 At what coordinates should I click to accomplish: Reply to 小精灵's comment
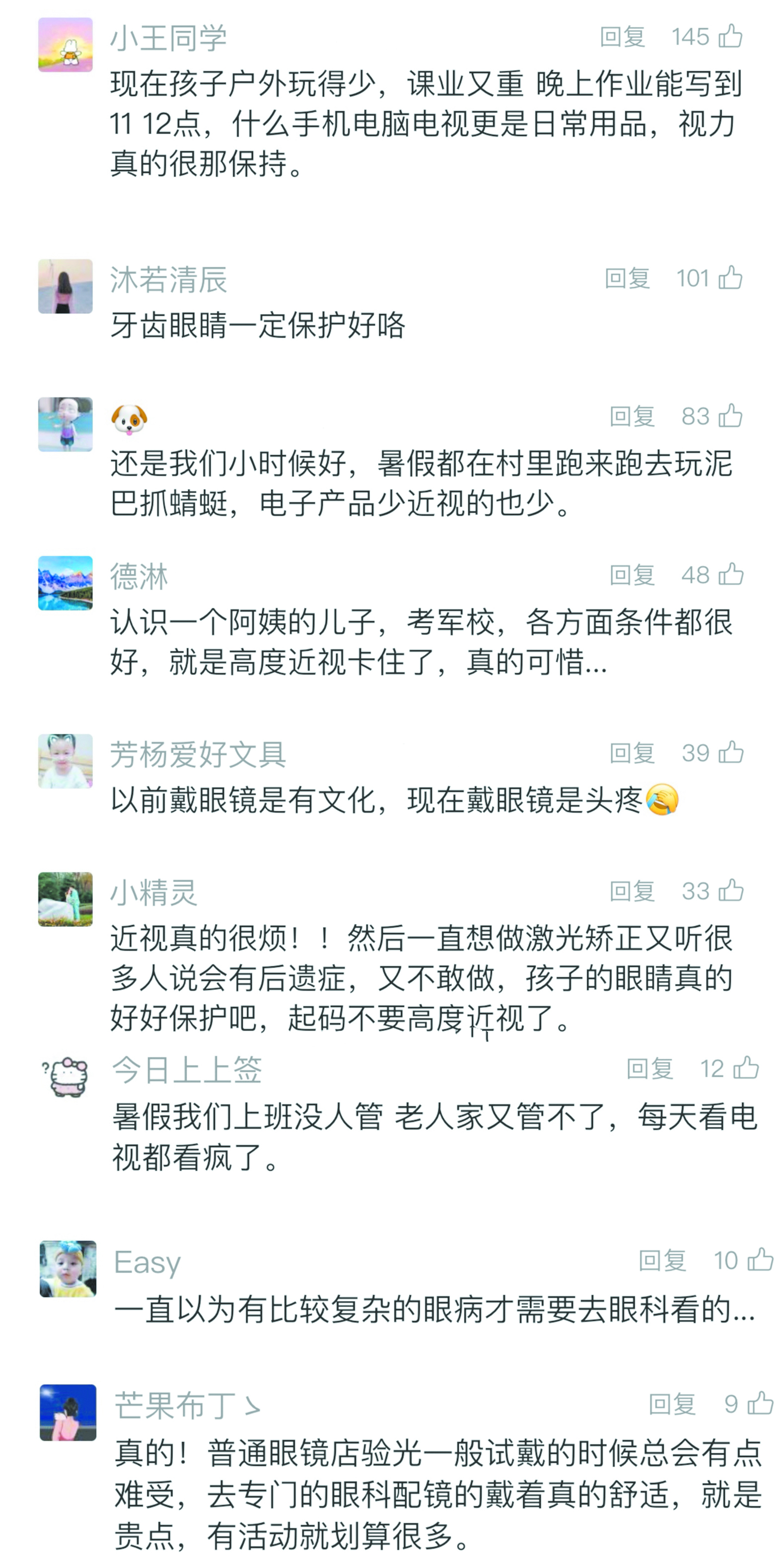click(x=632, y=891)
